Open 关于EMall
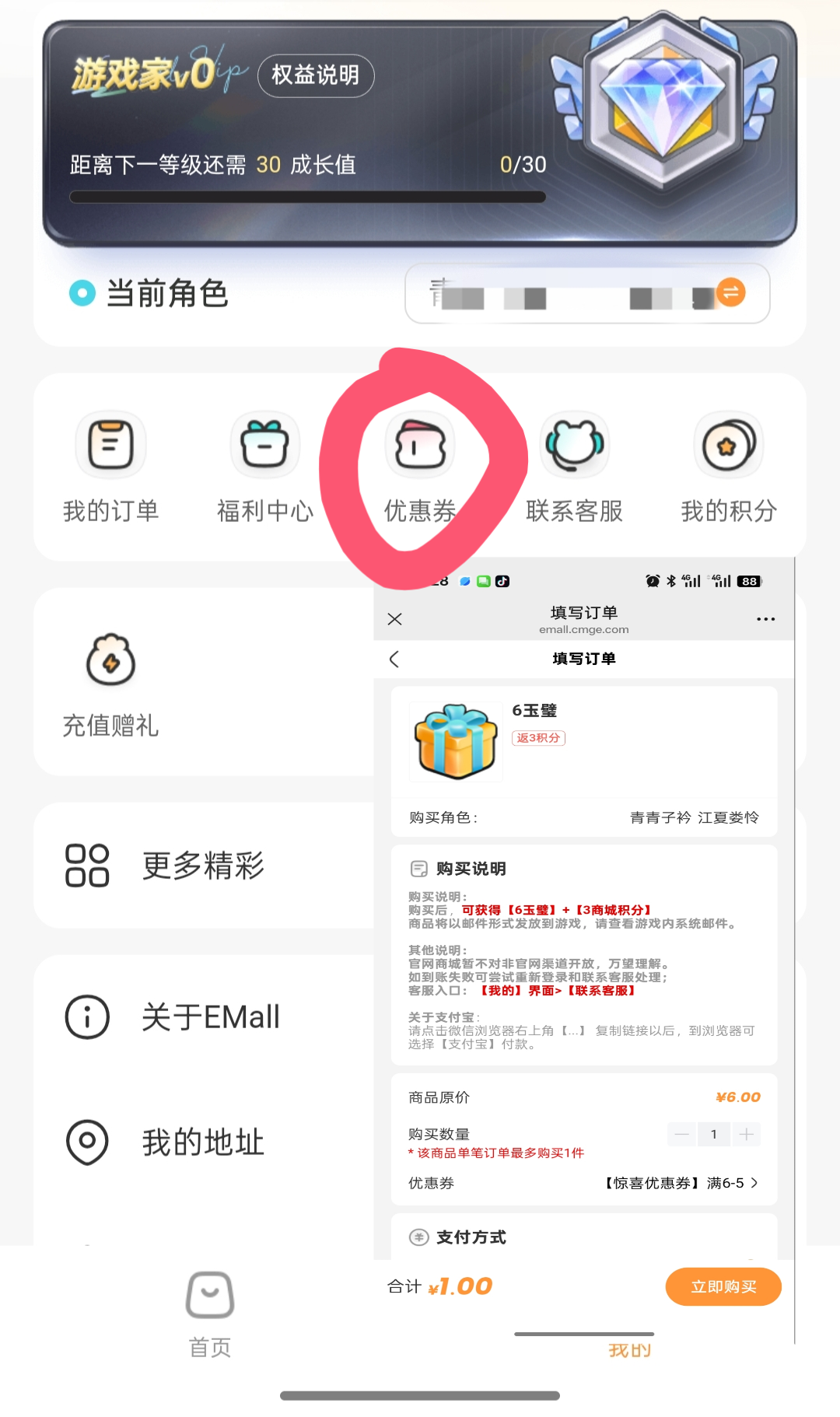 [x=204, y=1016]
